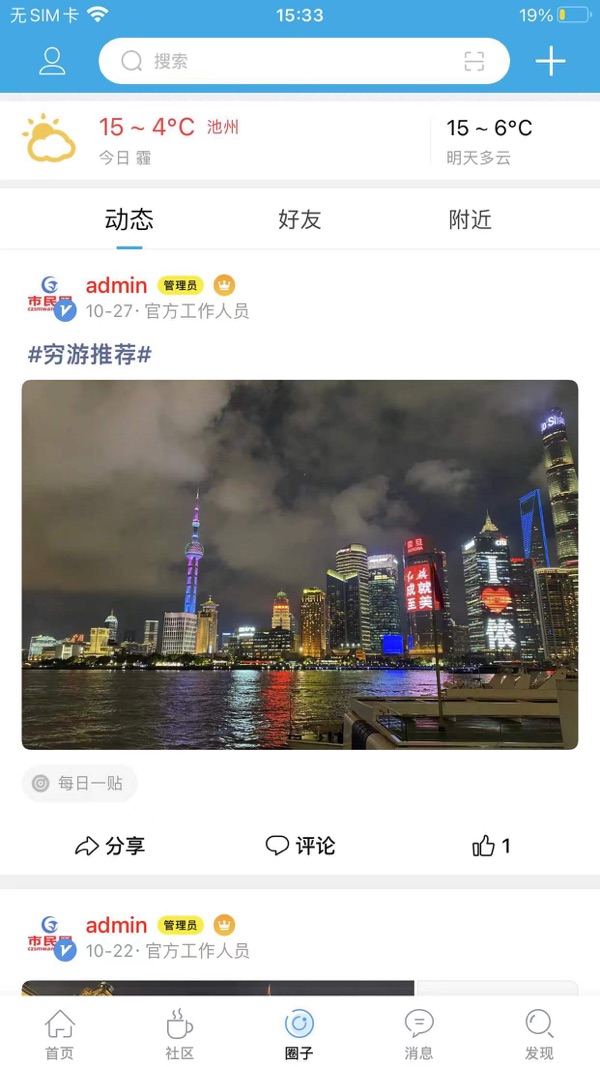Screen dimensions: 600x1067
Task: Comment on the 10-27 post via 评论
Action: point(300,846)
